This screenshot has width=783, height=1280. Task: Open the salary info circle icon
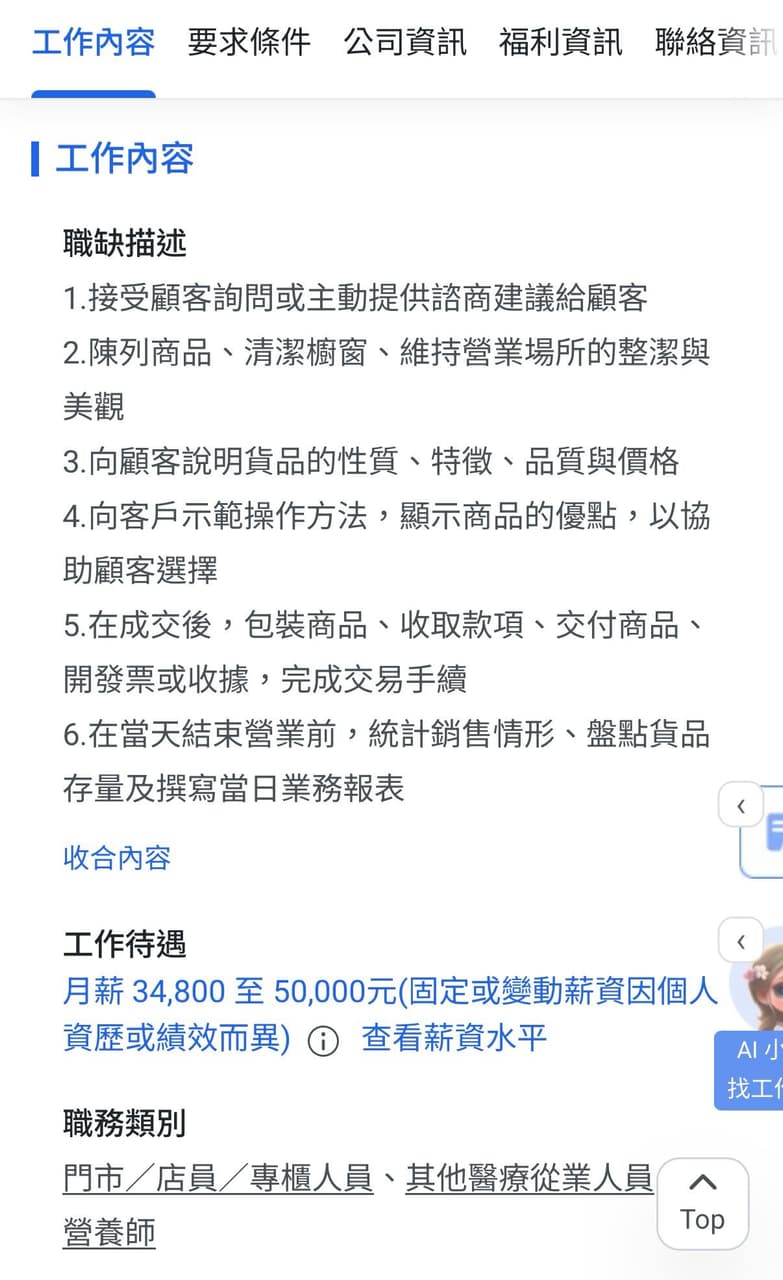323,1041
